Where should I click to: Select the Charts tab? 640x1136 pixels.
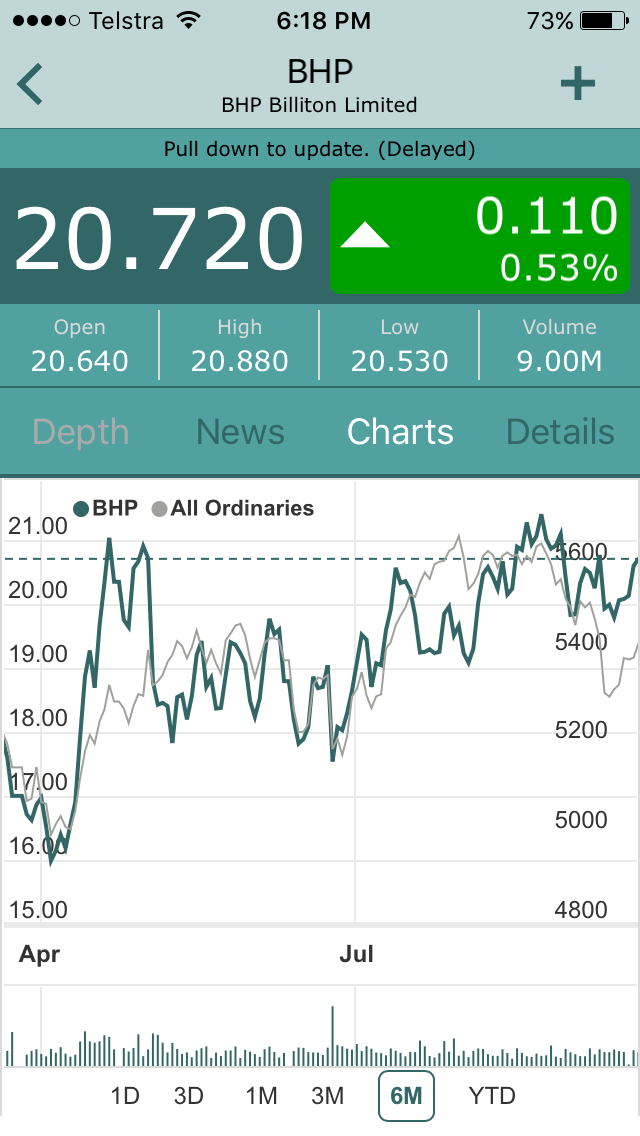point(400,432)
